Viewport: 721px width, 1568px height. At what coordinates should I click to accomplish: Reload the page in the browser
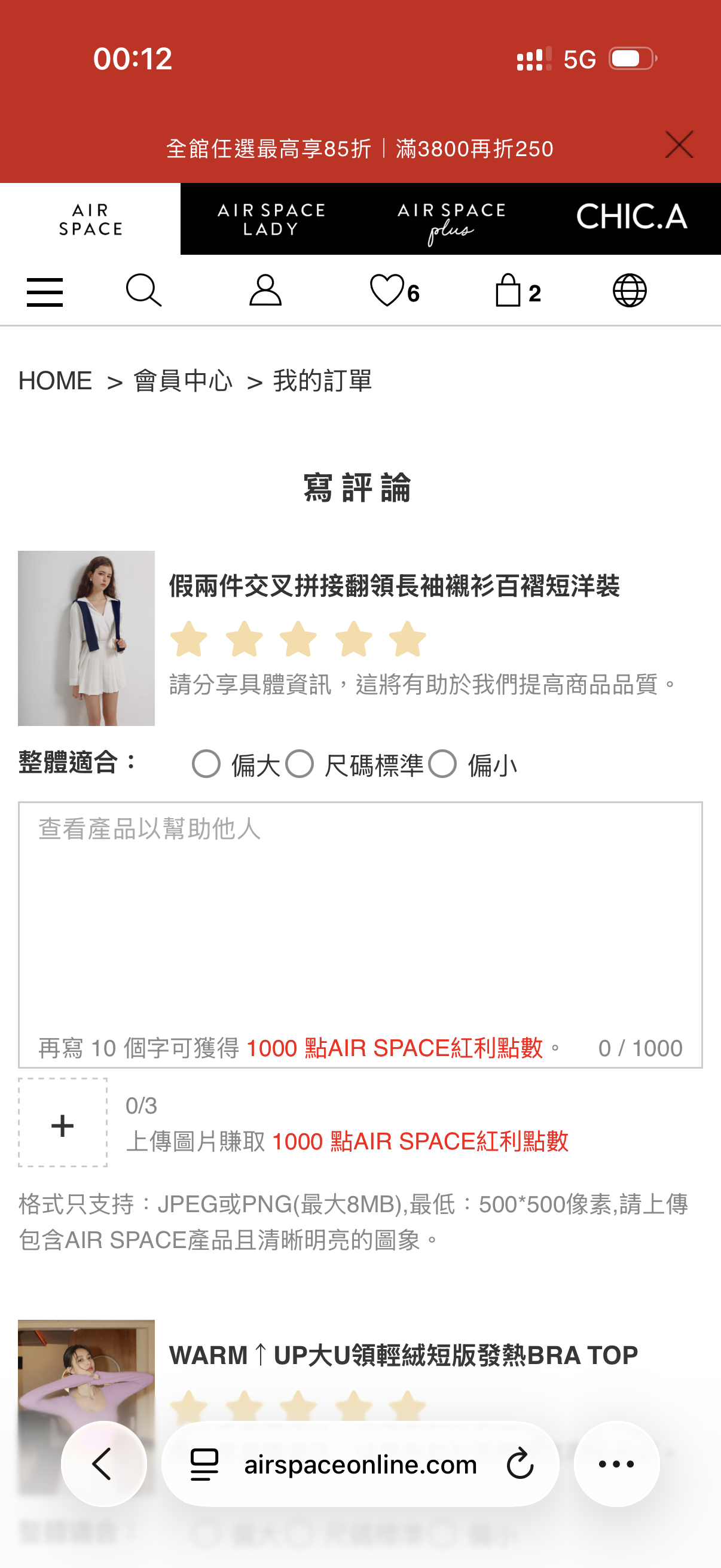[520, 1465]
